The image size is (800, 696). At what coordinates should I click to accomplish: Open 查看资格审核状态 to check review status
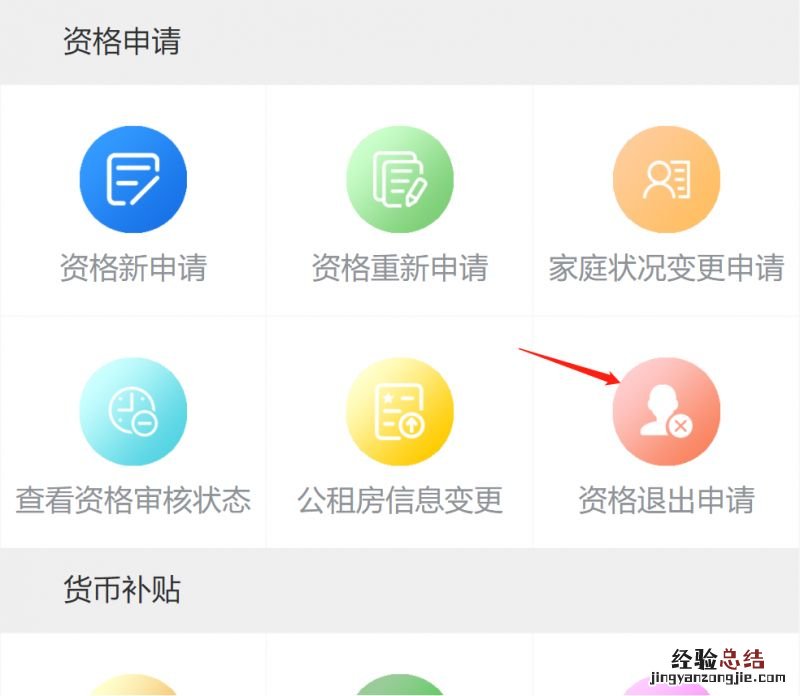133,412
